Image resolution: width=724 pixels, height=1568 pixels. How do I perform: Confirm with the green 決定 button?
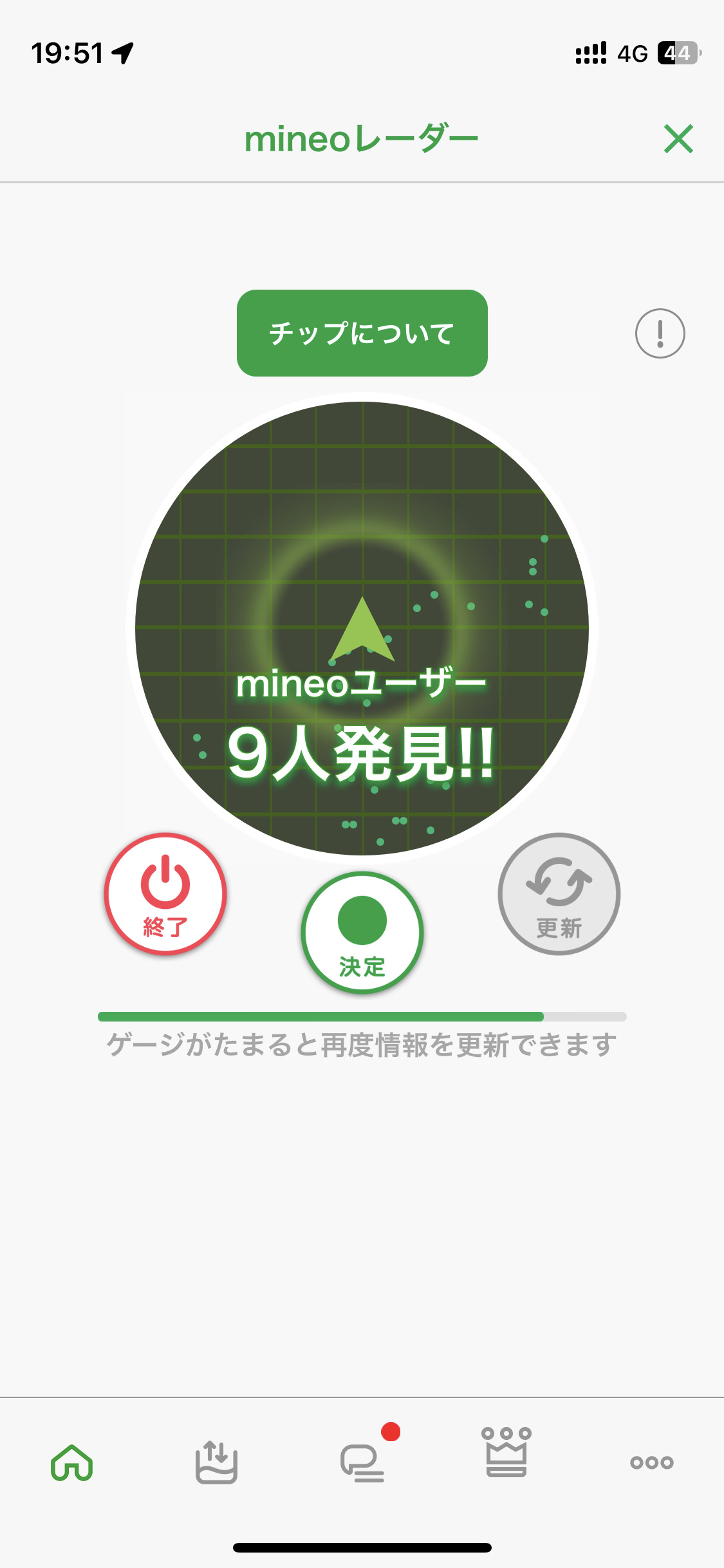[x=362, y=933]
